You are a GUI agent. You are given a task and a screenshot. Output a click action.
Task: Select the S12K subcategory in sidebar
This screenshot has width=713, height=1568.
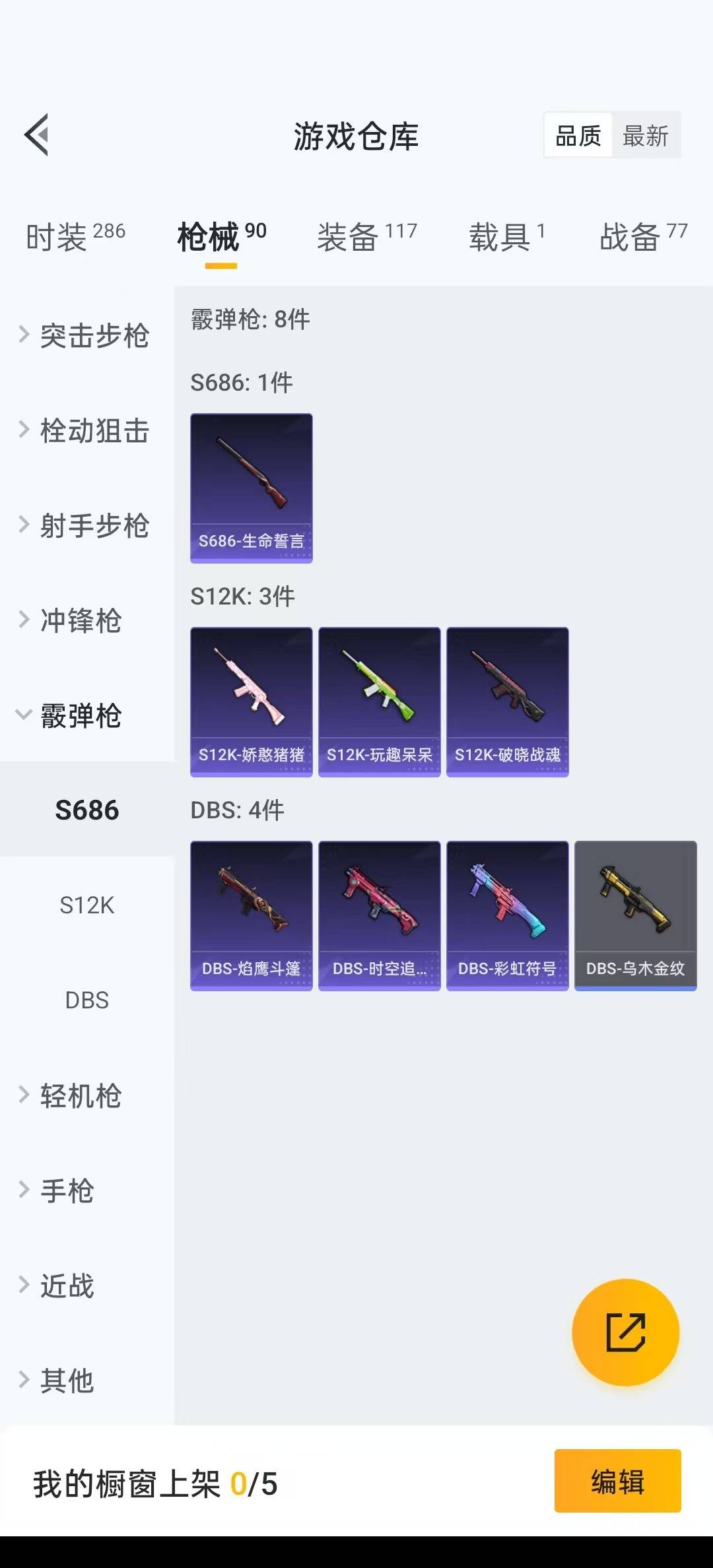point(86,905)
